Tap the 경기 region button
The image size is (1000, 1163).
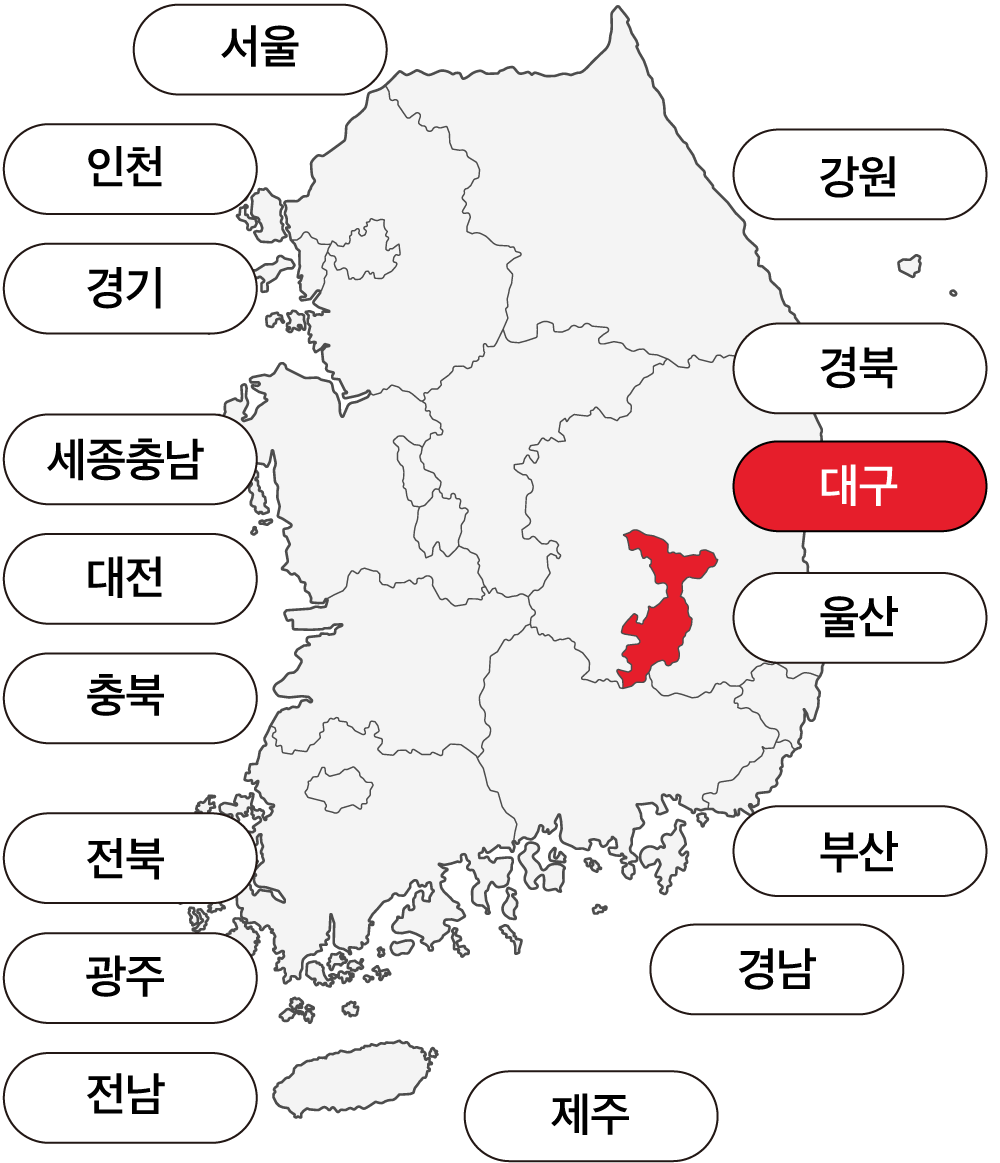(x=130, y=288)
